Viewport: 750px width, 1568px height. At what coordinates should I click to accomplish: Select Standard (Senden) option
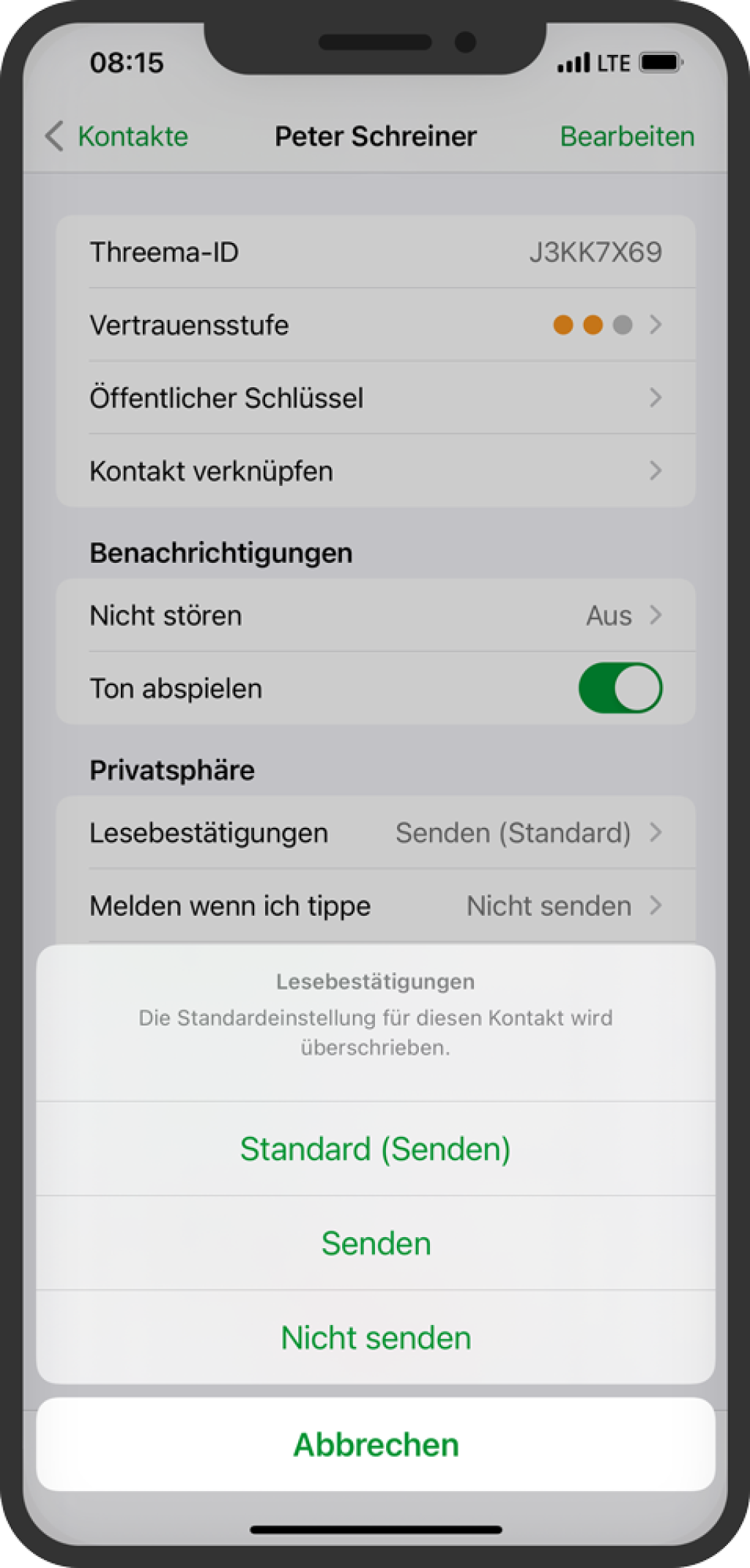(x=375, y=1149)
